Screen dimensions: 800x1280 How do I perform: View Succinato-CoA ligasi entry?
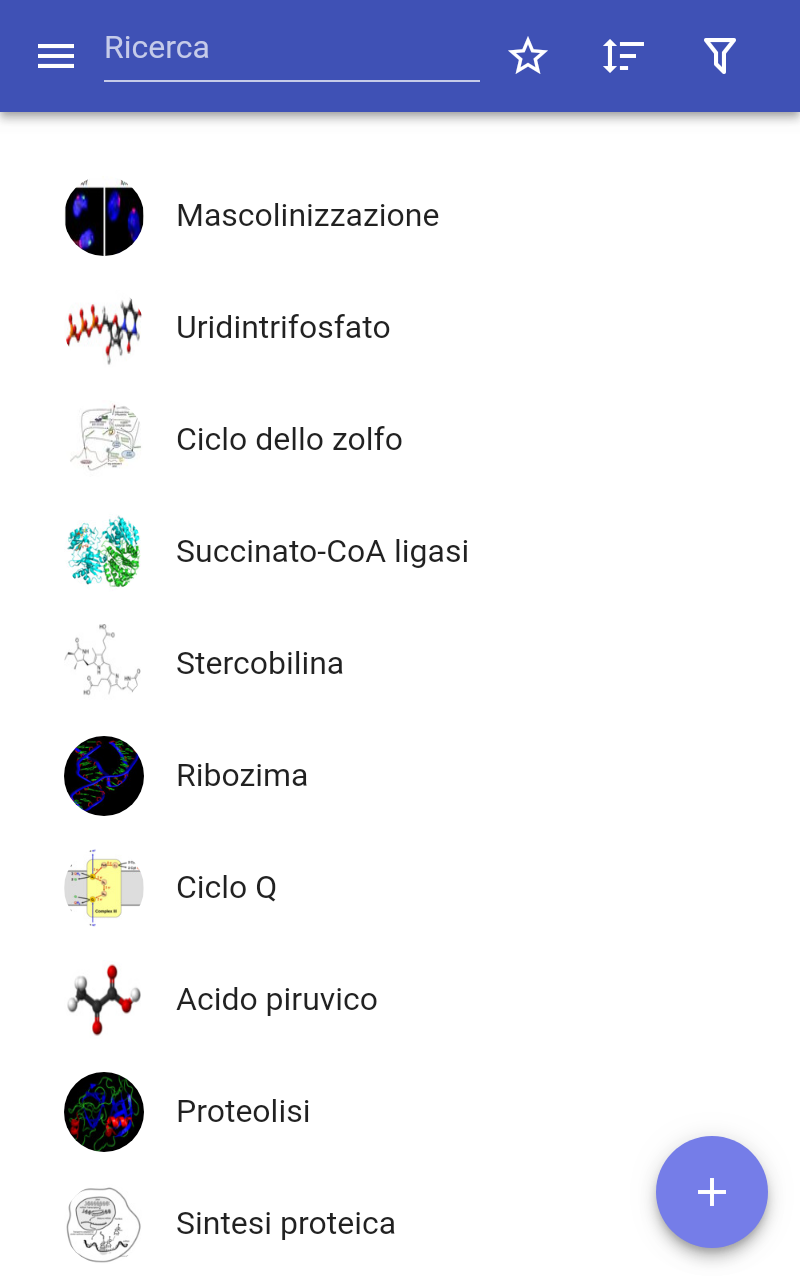click(322, 552)
